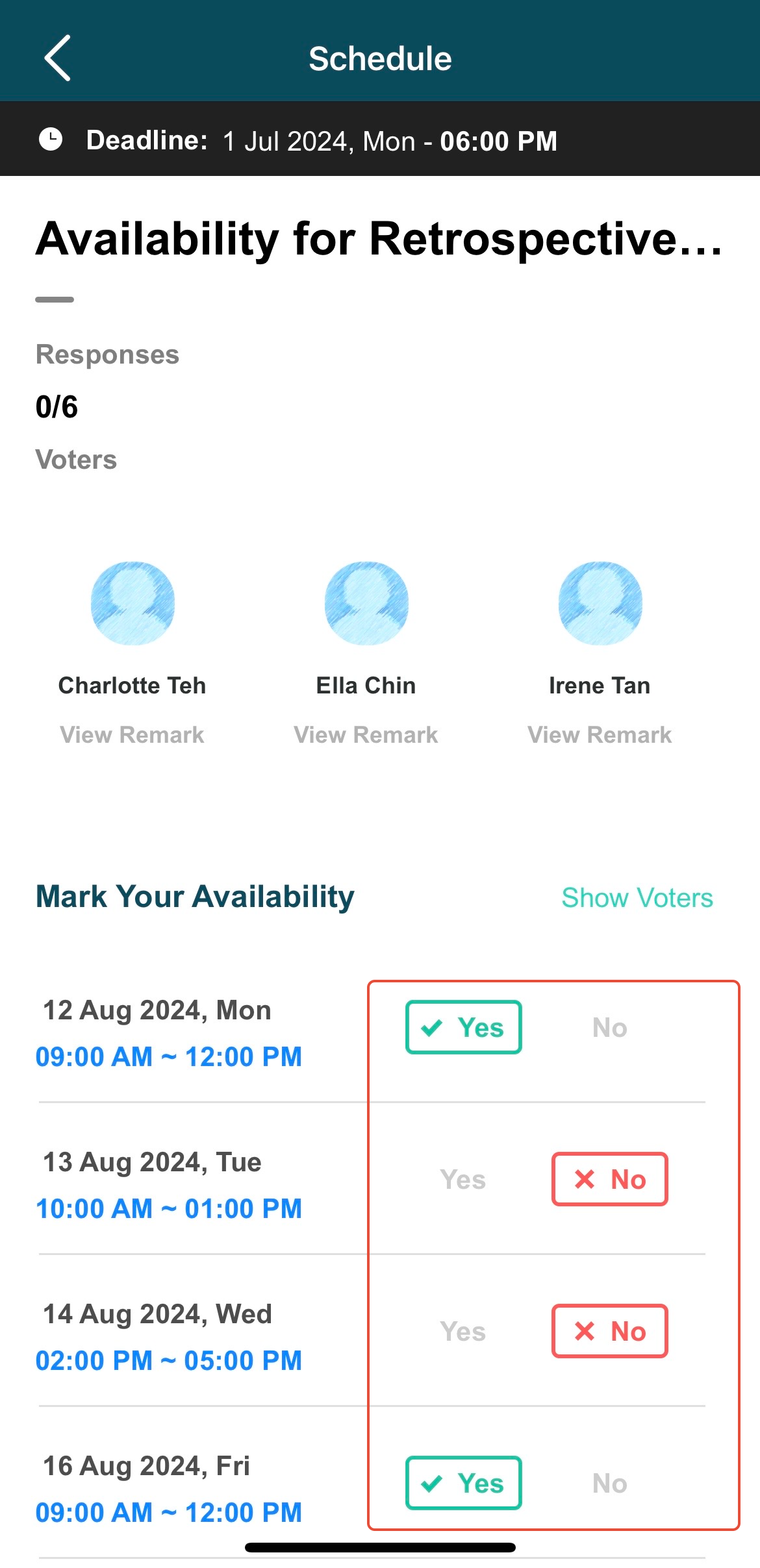Choose No for 14 Aug 2024
Image resolution: width=760 pixels, height=1568 pixels.
(x=609, y=1331)
